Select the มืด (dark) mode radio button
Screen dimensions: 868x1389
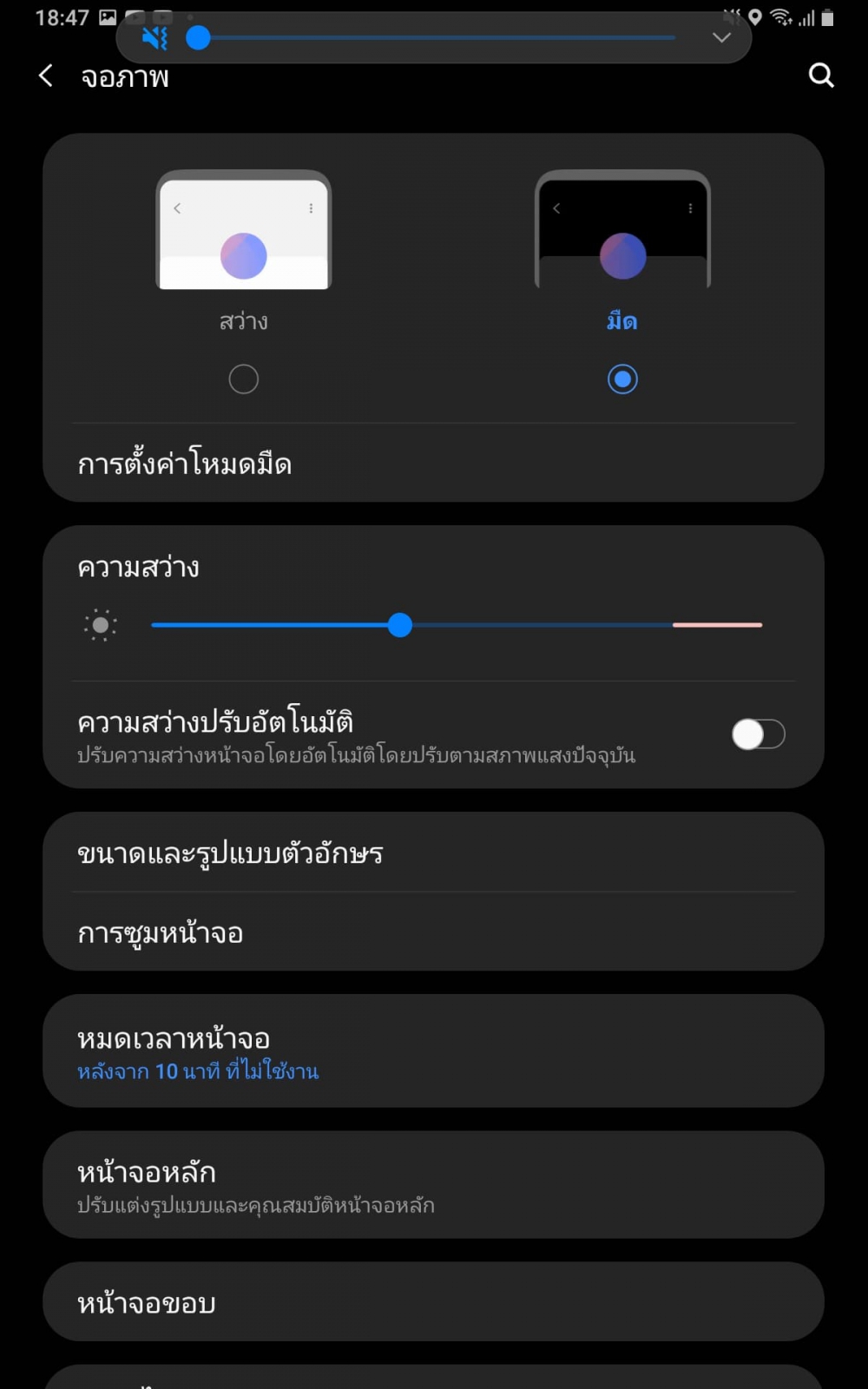point(622,379)
